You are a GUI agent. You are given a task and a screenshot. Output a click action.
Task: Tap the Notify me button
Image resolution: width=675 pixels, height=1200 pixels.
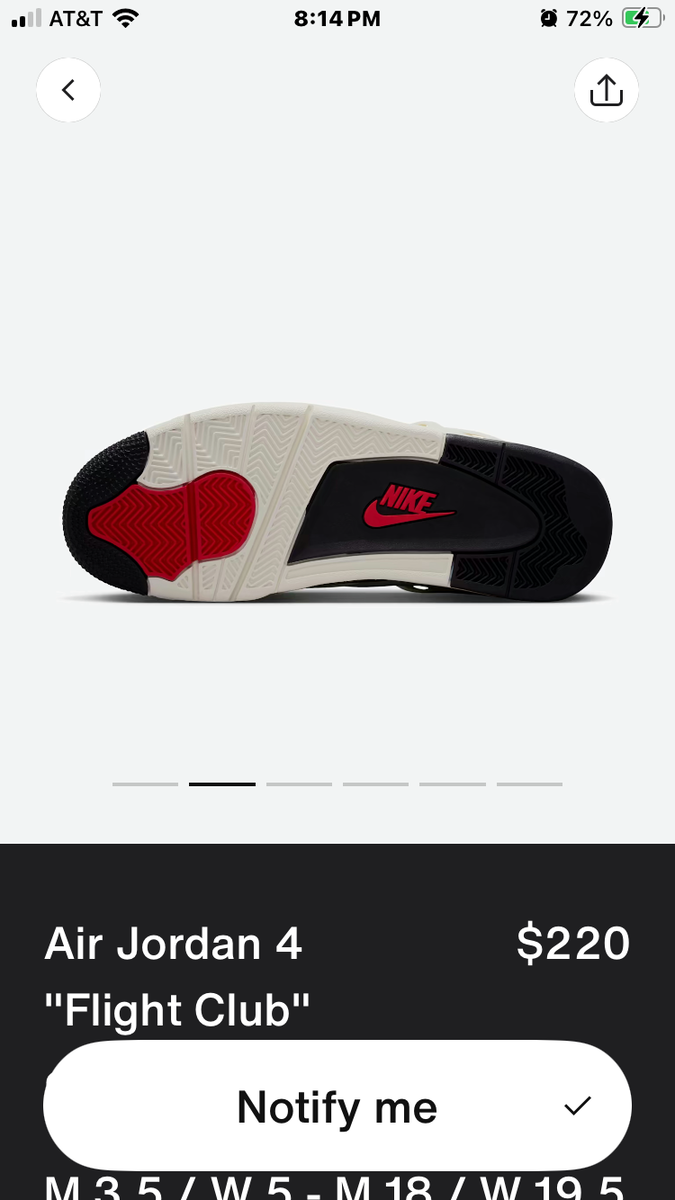(337, 1107)
